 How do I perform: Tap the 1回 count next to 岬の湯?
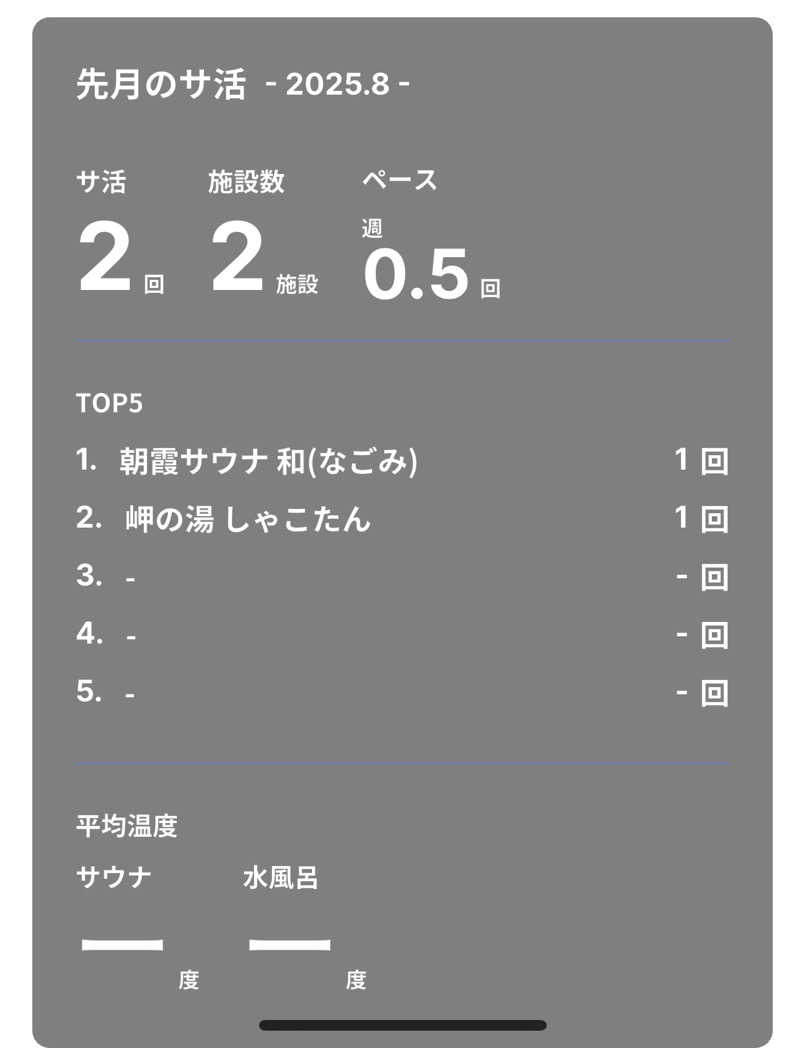(x=703, y=519)
